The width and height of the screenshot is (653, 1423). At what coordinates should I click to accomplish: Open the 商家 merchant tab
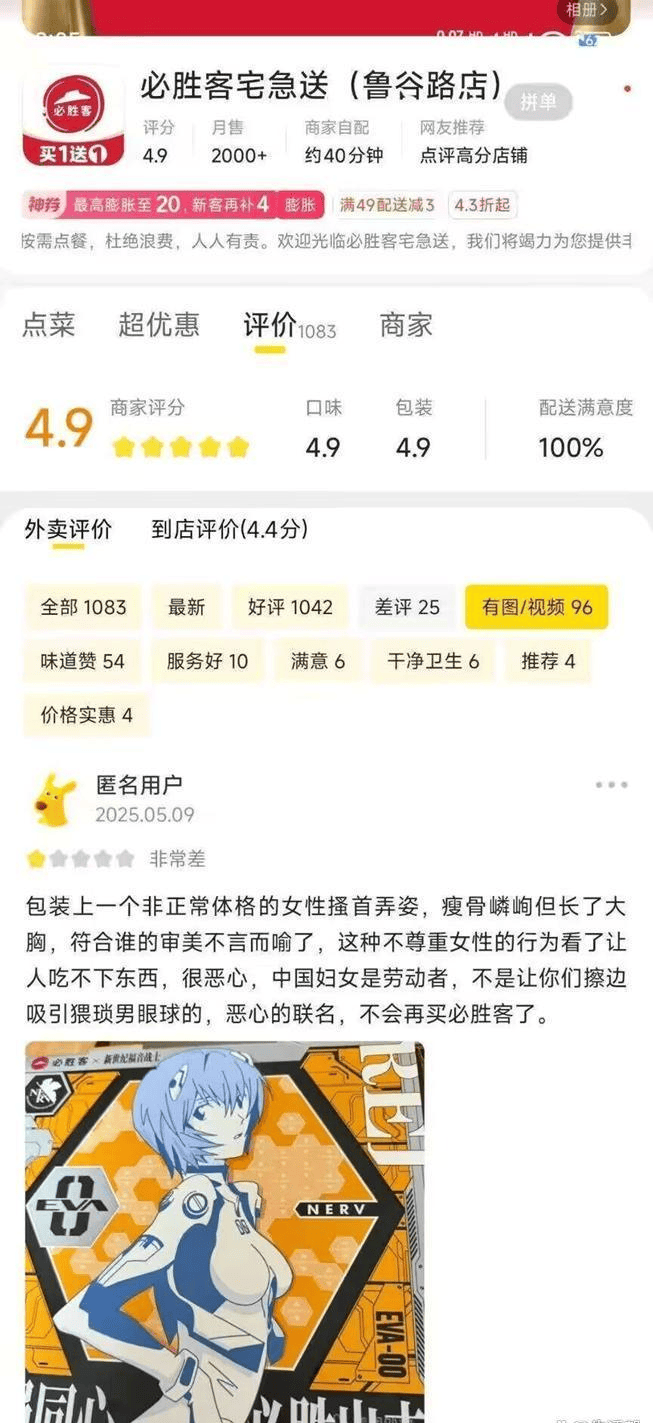(x=405, y=324)
